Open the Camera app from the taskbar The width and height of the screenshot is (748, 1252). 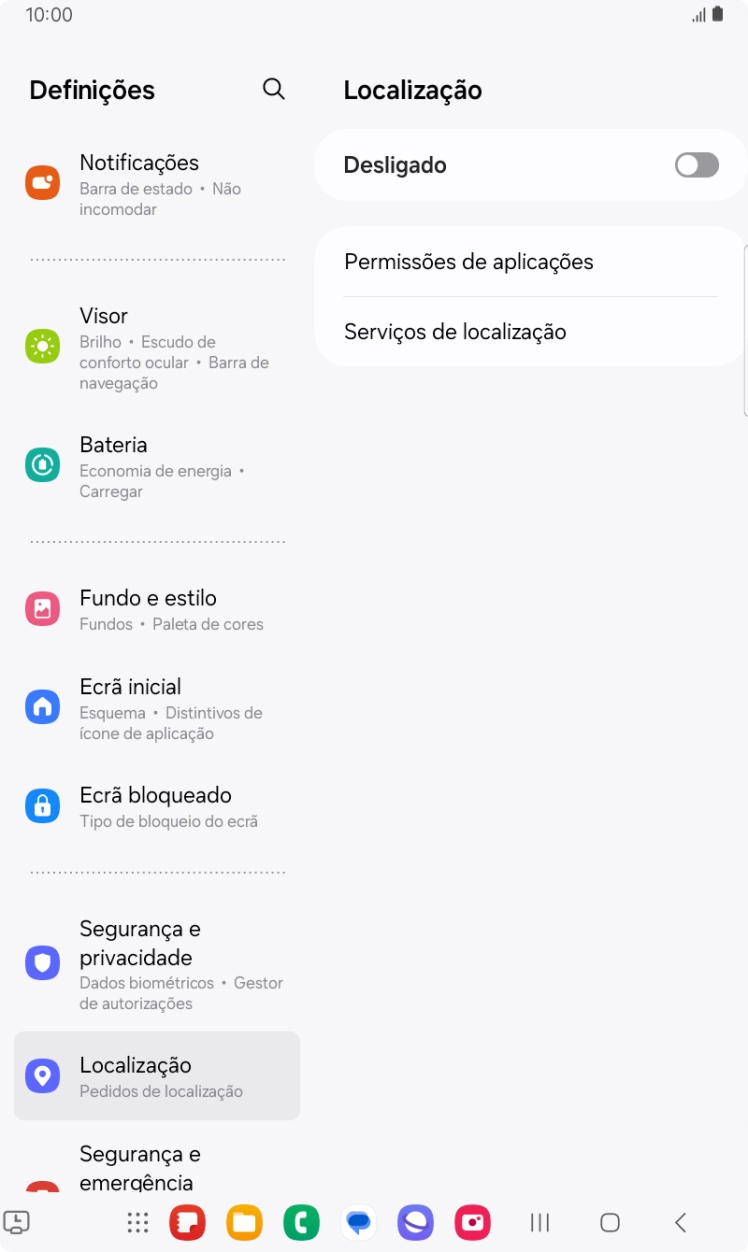tap(472, 1222)
